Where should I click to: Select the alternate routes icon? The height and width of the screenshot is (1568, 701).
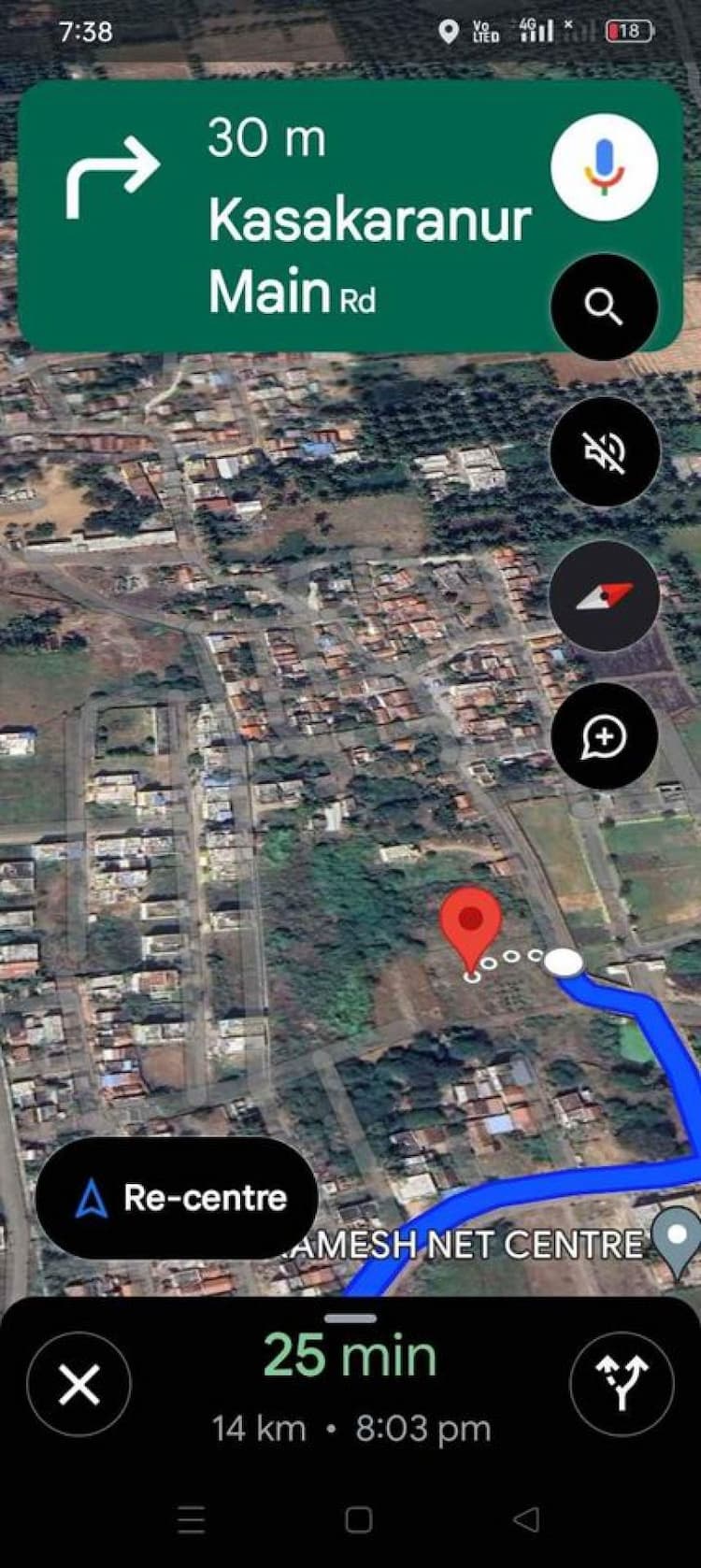click(x=622, y=1384)
